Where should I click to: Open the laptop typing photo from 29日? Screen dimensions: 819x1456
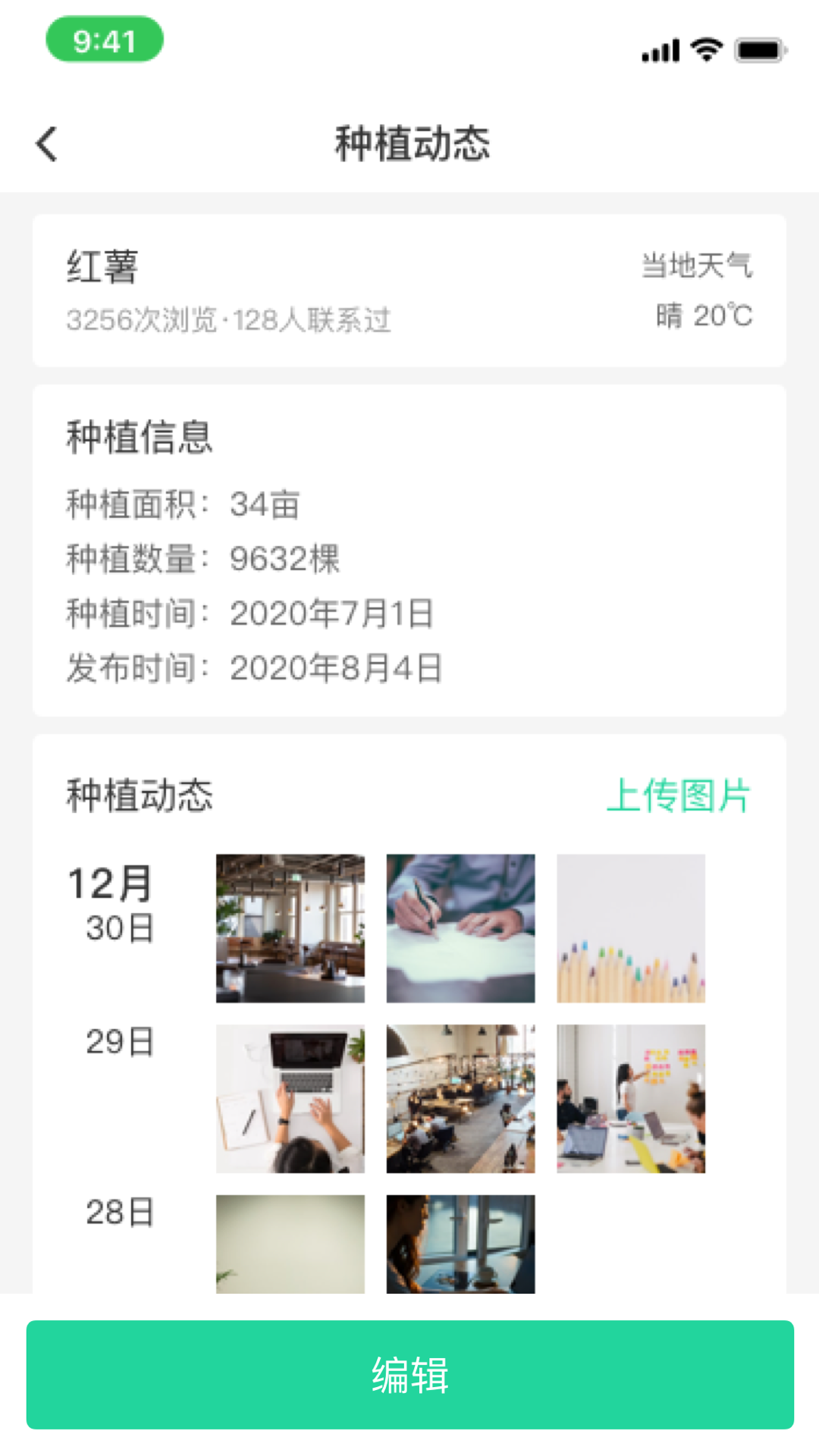tap(290, 1099)
